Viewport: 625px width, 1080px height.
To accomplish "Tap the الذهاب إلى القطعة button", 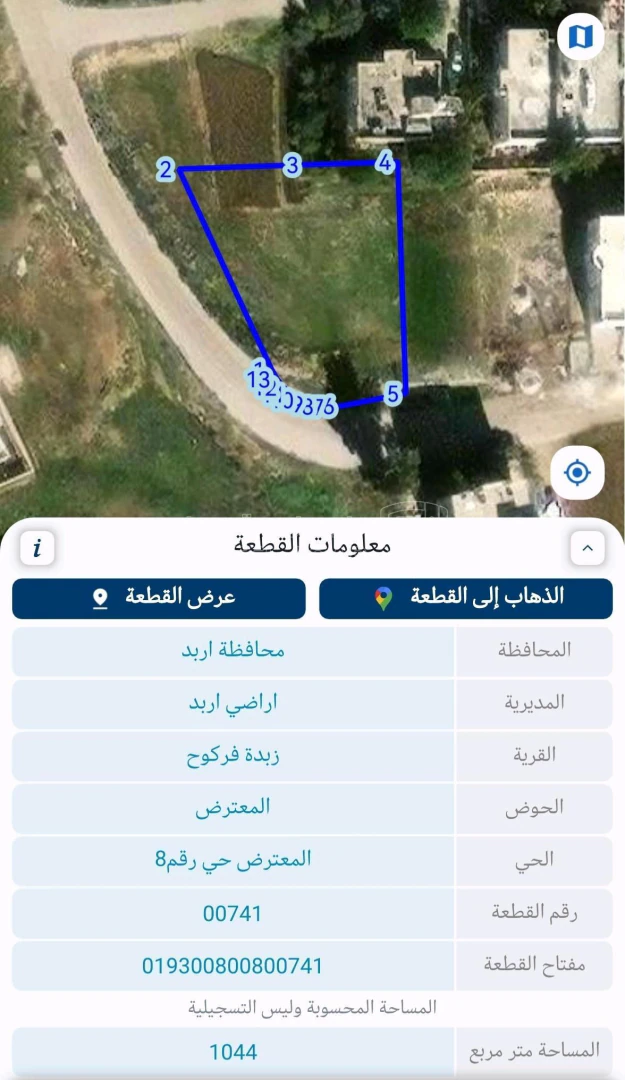I will click(466, 598).
